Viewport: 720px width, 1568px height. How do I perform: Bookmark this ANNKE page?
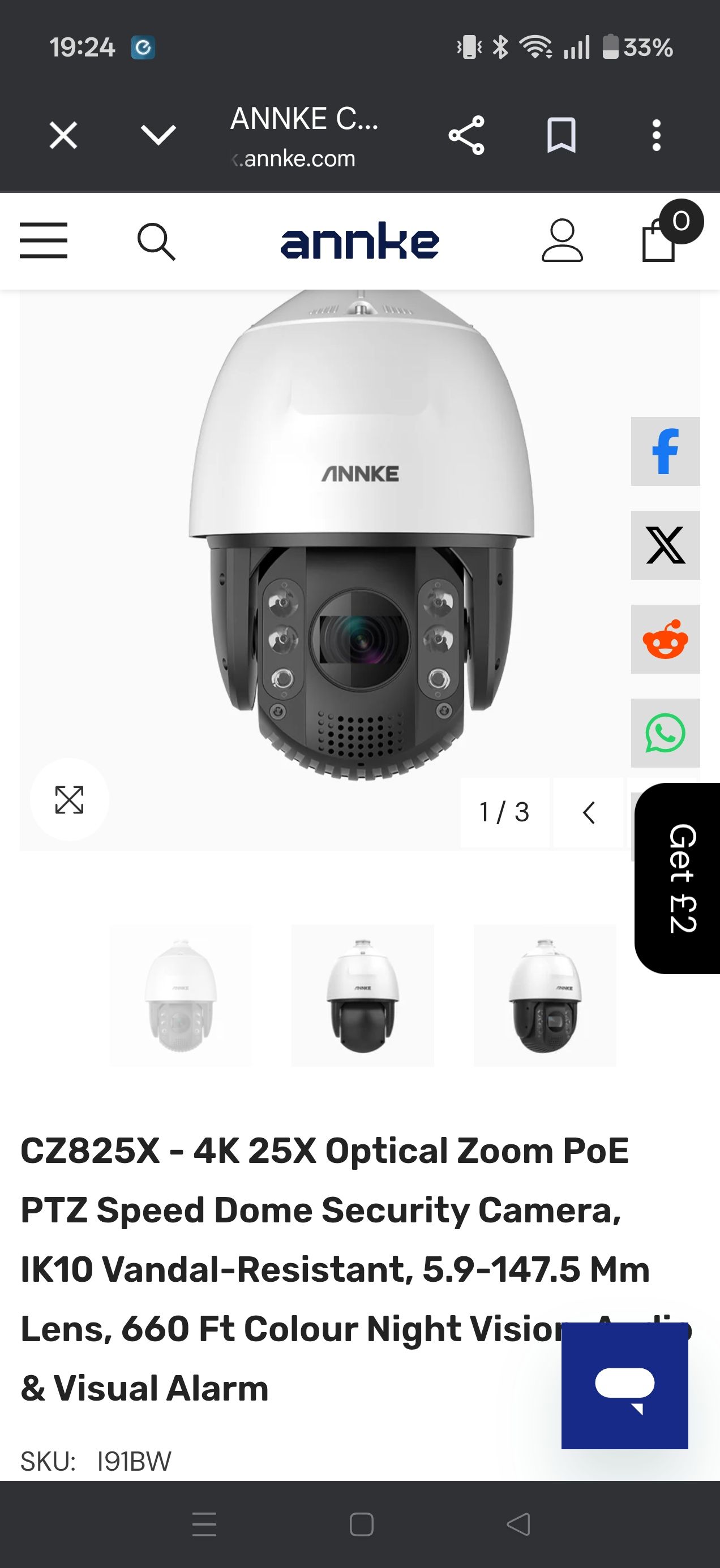tap(561, 135)
